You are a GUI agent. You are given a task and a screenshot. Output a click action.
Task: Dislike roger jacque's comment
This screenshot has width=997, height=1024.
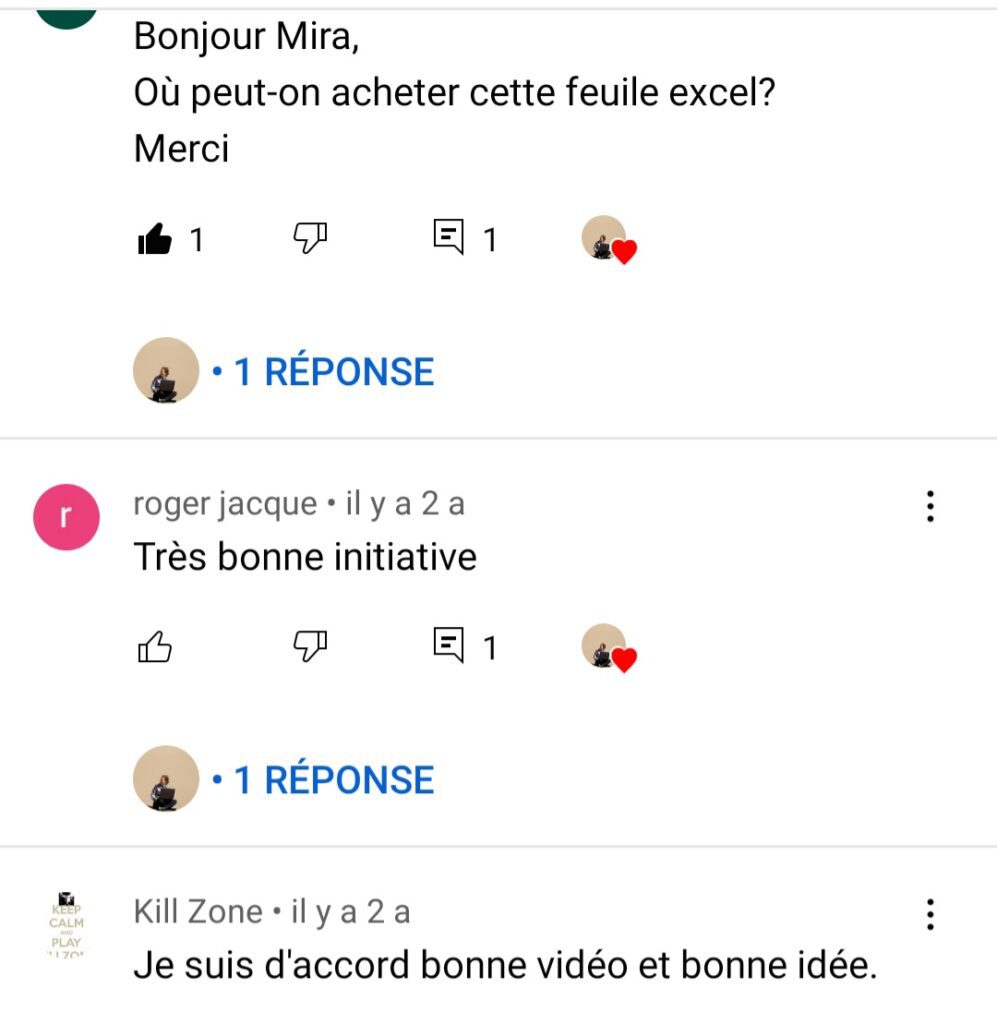[x=310, y=647]
